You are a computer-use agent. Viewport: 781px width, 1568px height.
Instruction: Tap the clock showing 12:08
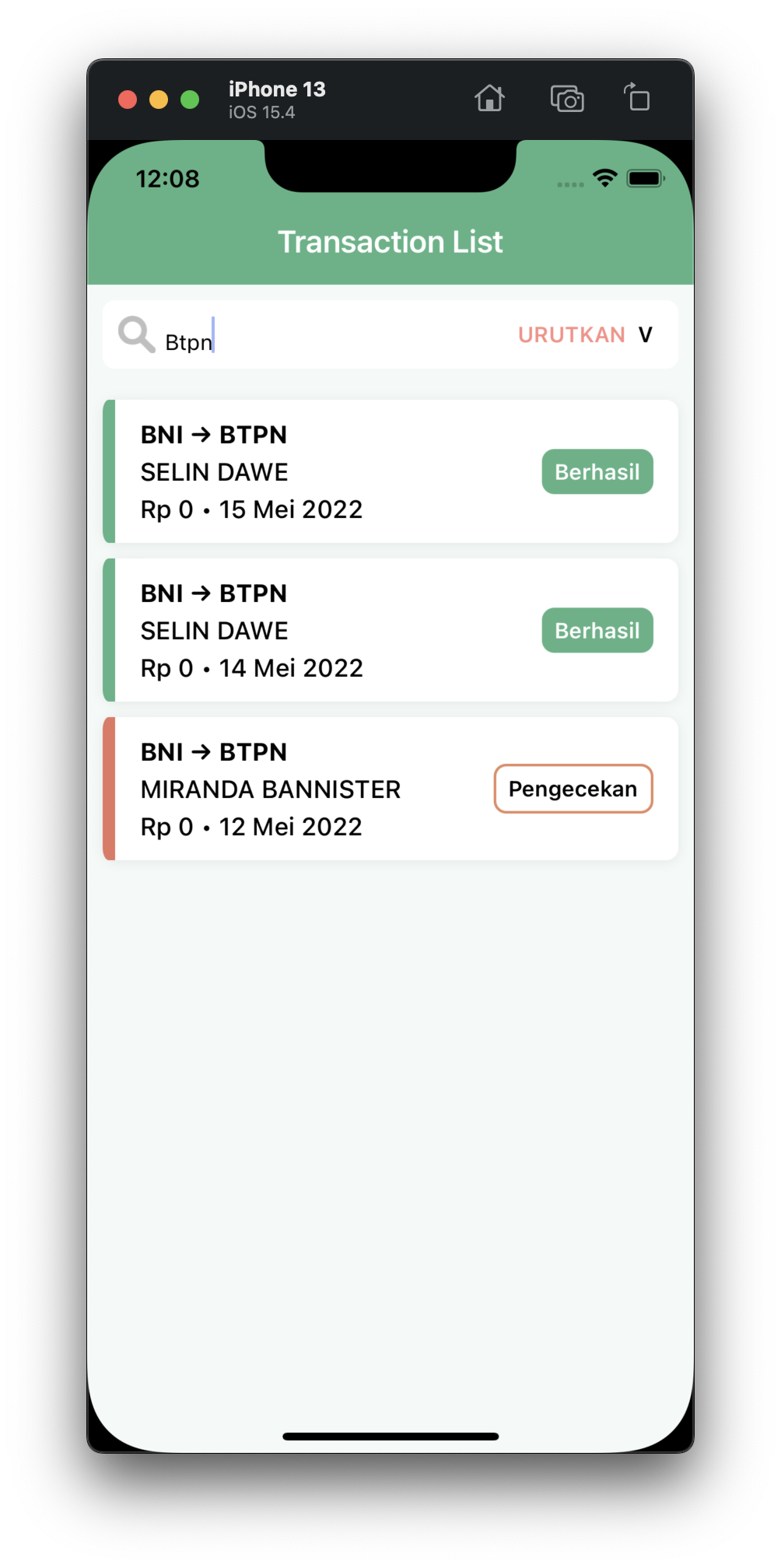166,178
